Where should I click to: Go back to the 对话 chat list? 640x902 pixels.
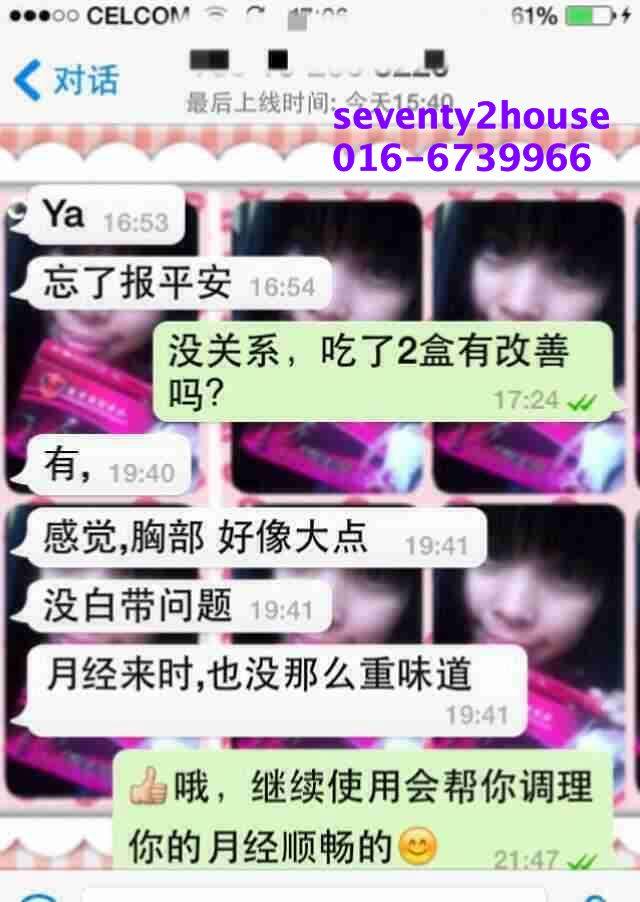tap(67, 79)
